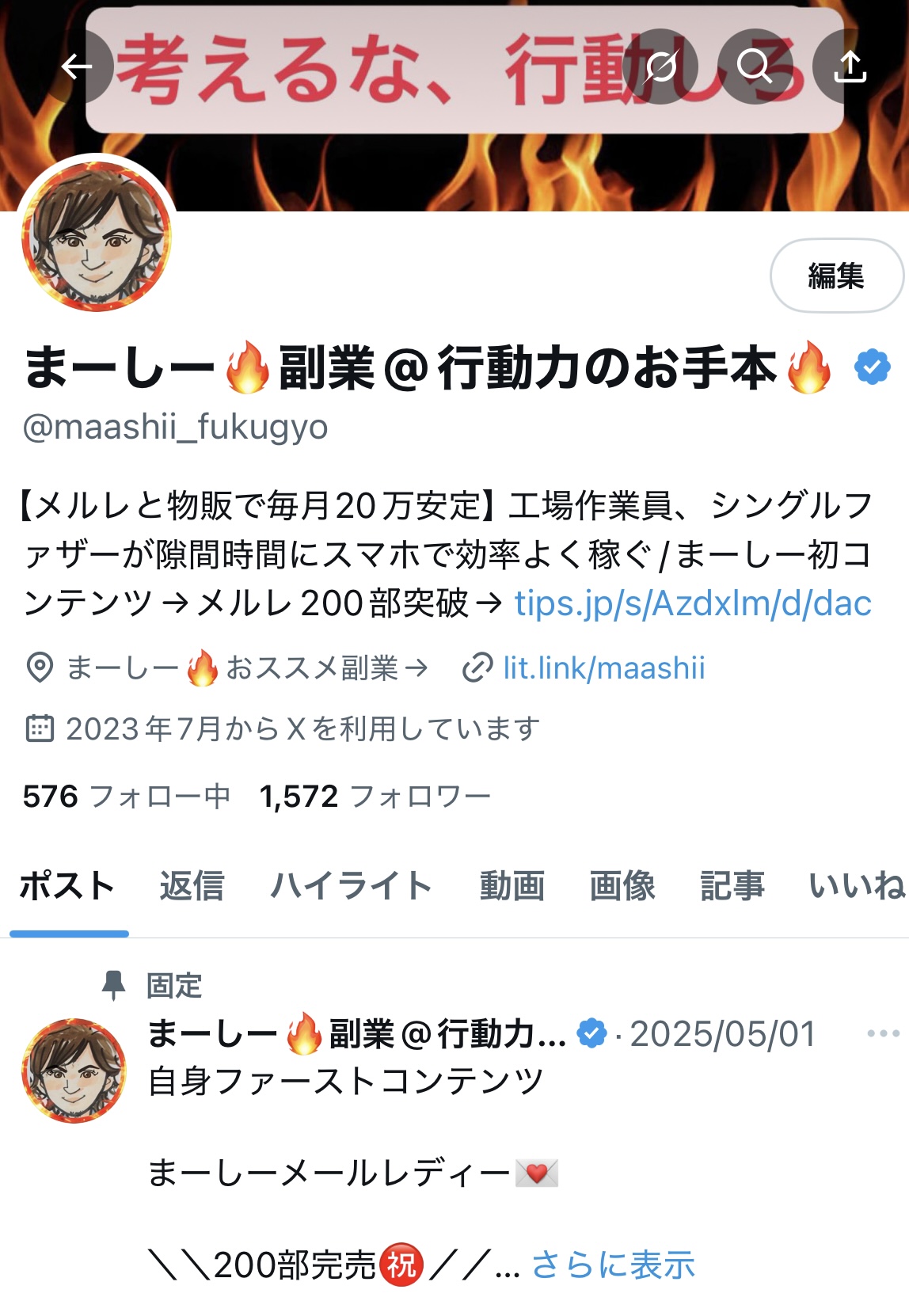Open the Grok icon in the header

pos(660,67)
